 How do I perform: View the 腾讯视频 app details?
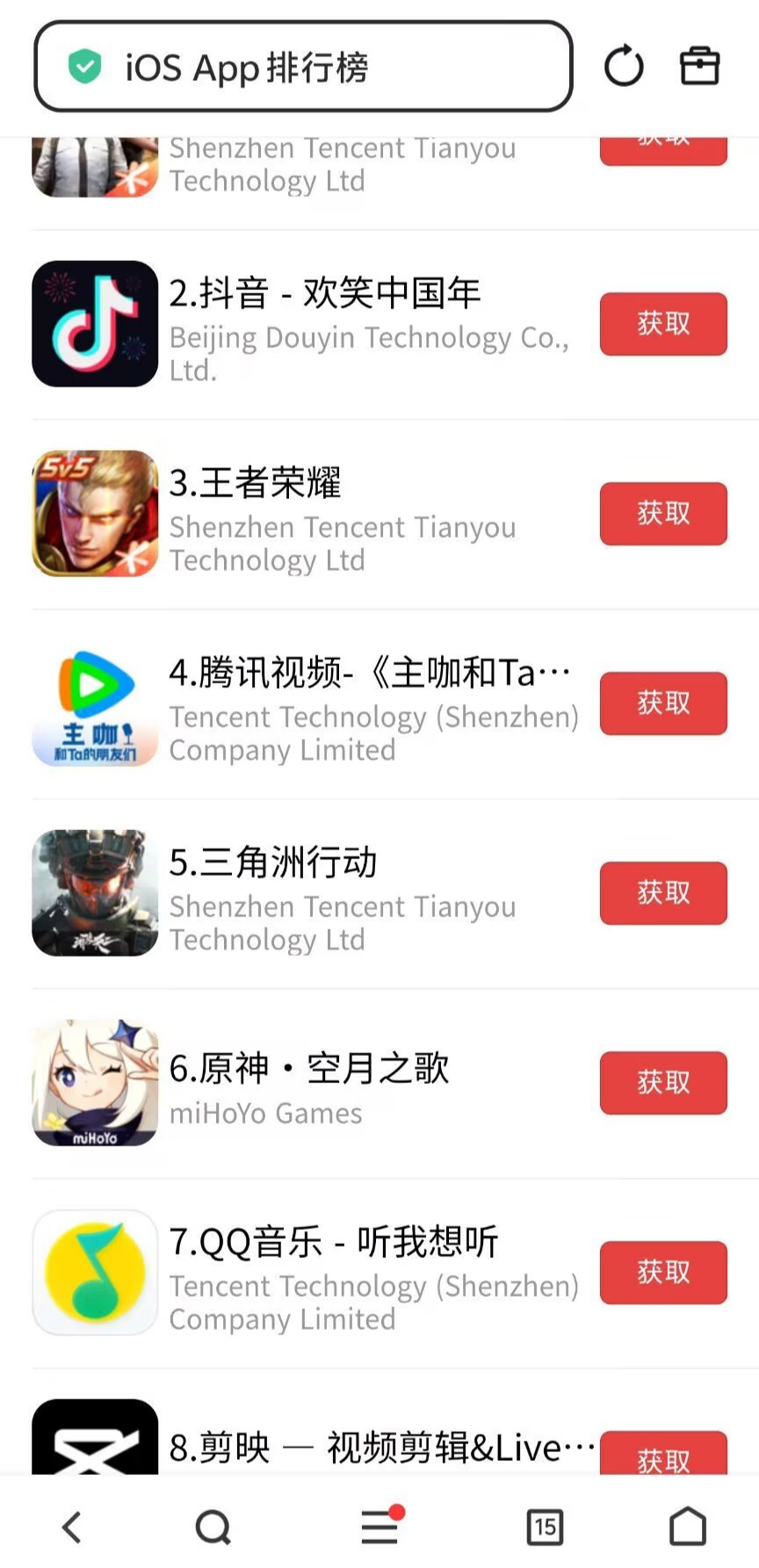pyautogui.click(x=369, y=673)
